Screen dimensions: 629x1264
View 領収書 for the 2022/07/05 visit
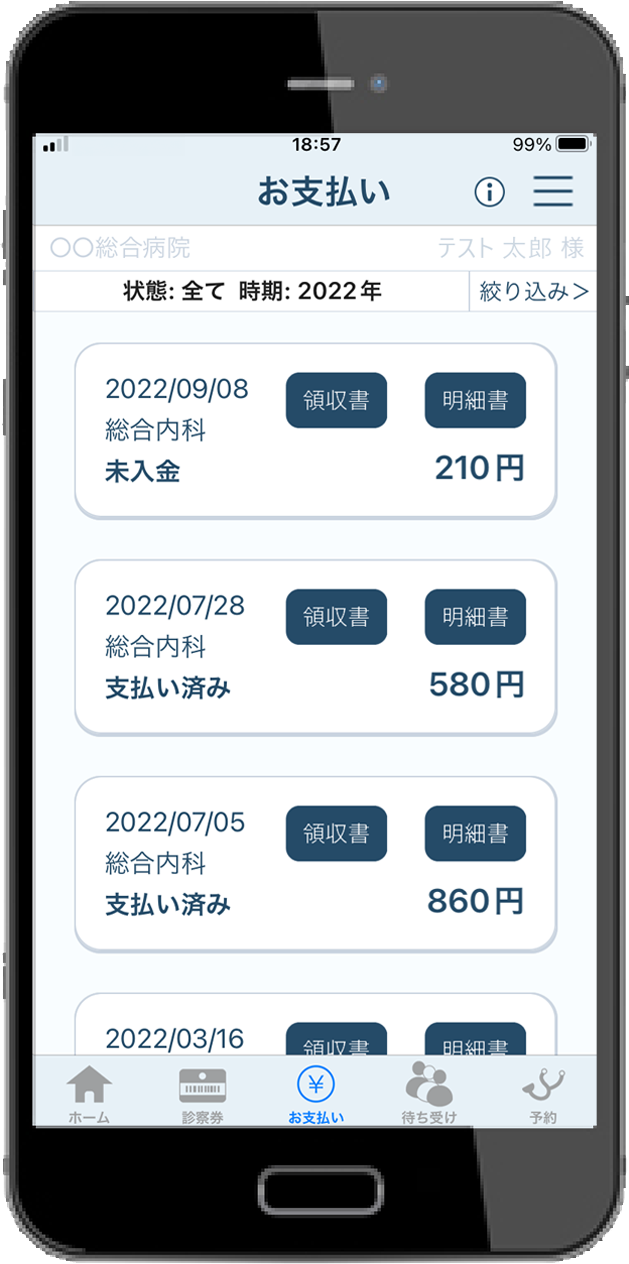coord(336,833)
